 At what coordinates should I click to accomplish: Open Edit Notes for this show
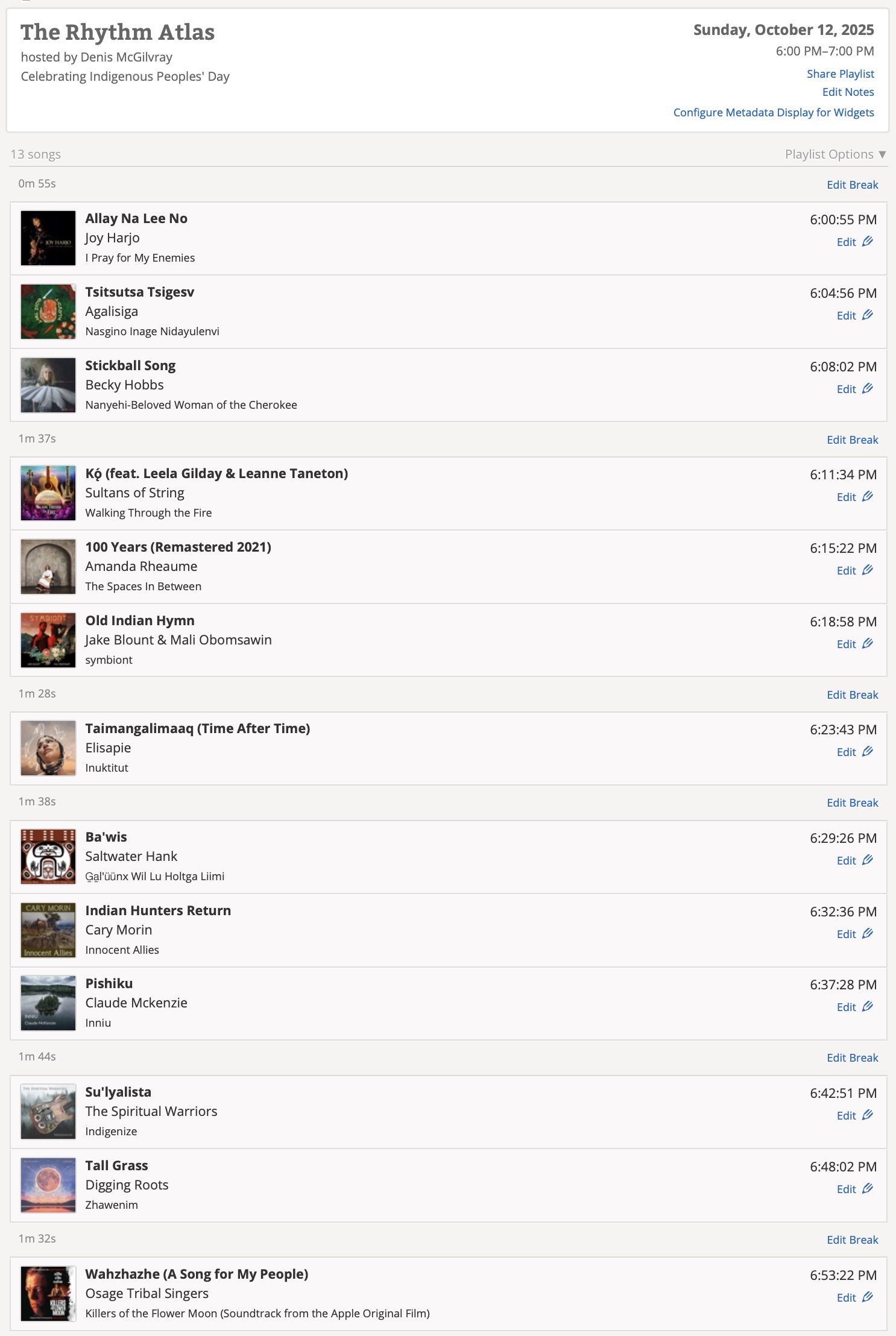(x=848, y=92)
